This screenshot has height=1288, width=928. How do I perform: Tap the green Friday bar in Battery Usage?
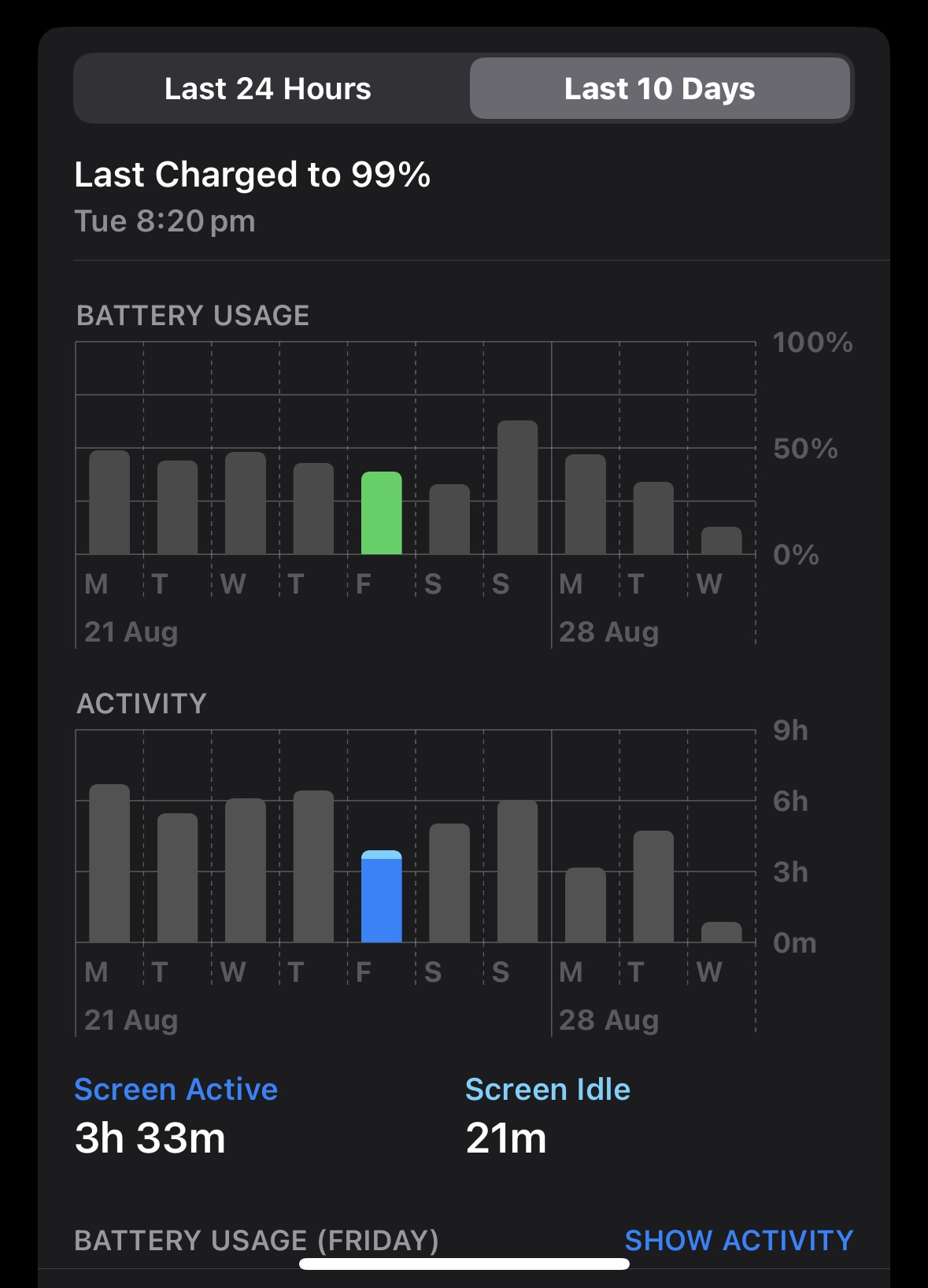pos(382,513)
